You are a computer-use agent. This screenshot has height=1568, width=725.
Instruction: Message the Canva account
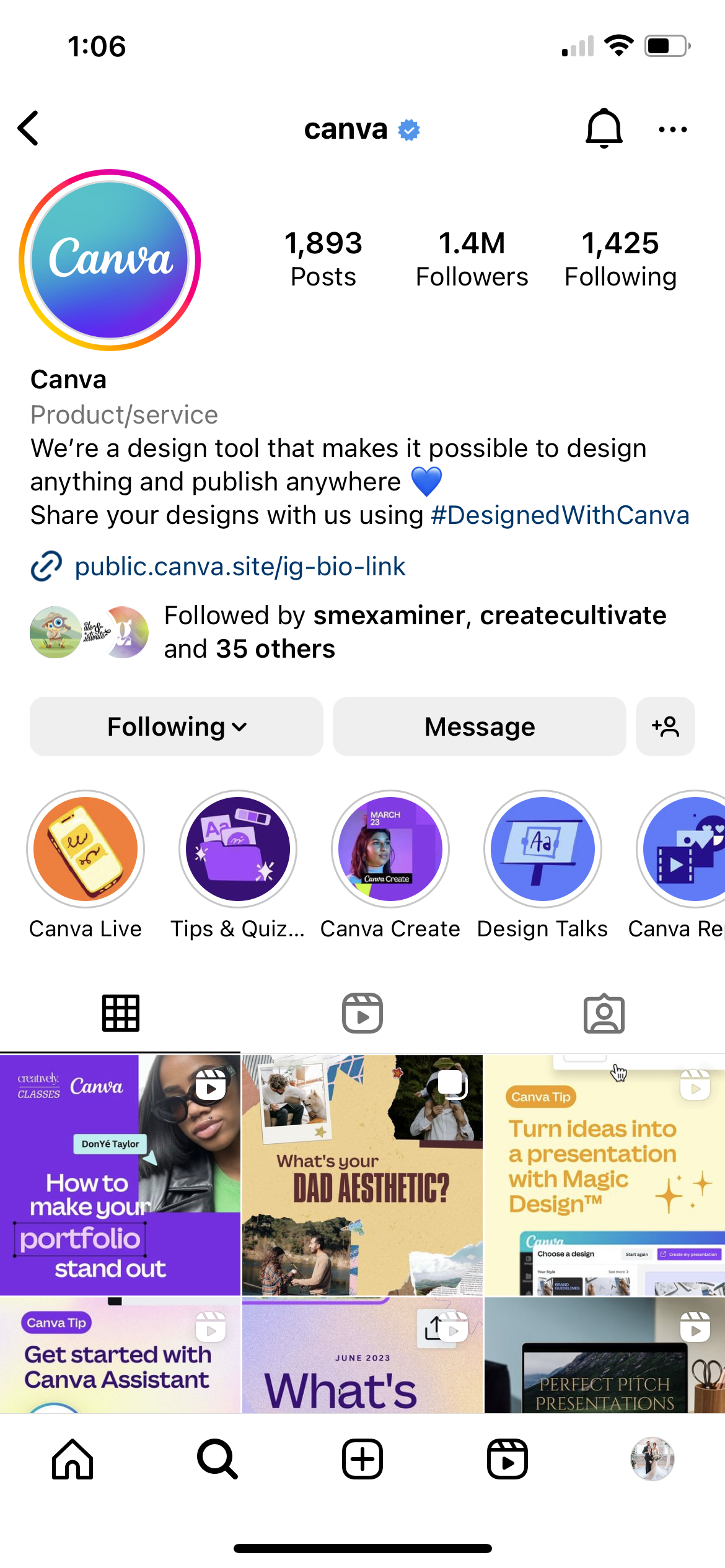[479, 726]
